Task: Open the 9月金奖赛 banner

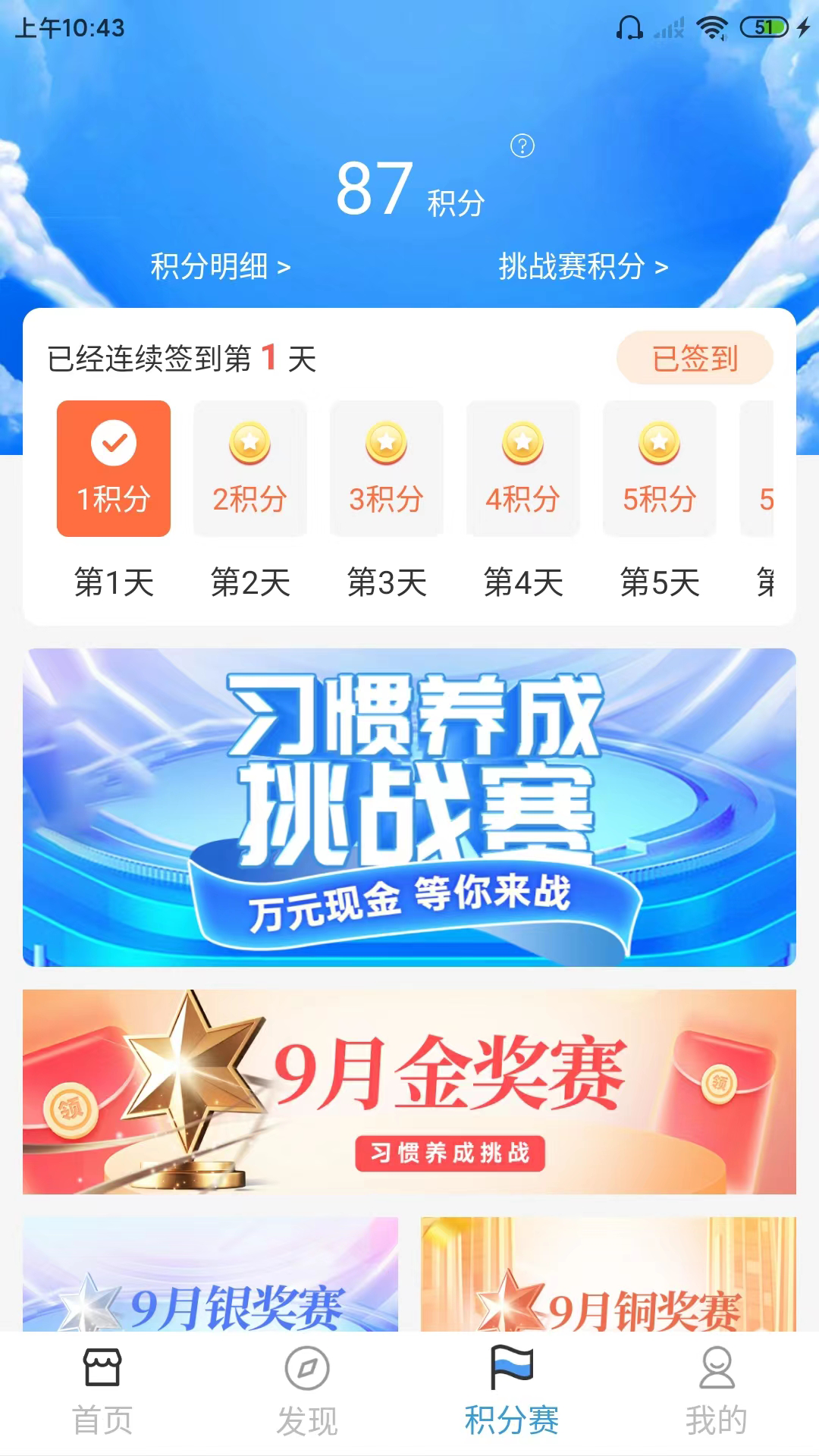Action: coord(409,1091)
